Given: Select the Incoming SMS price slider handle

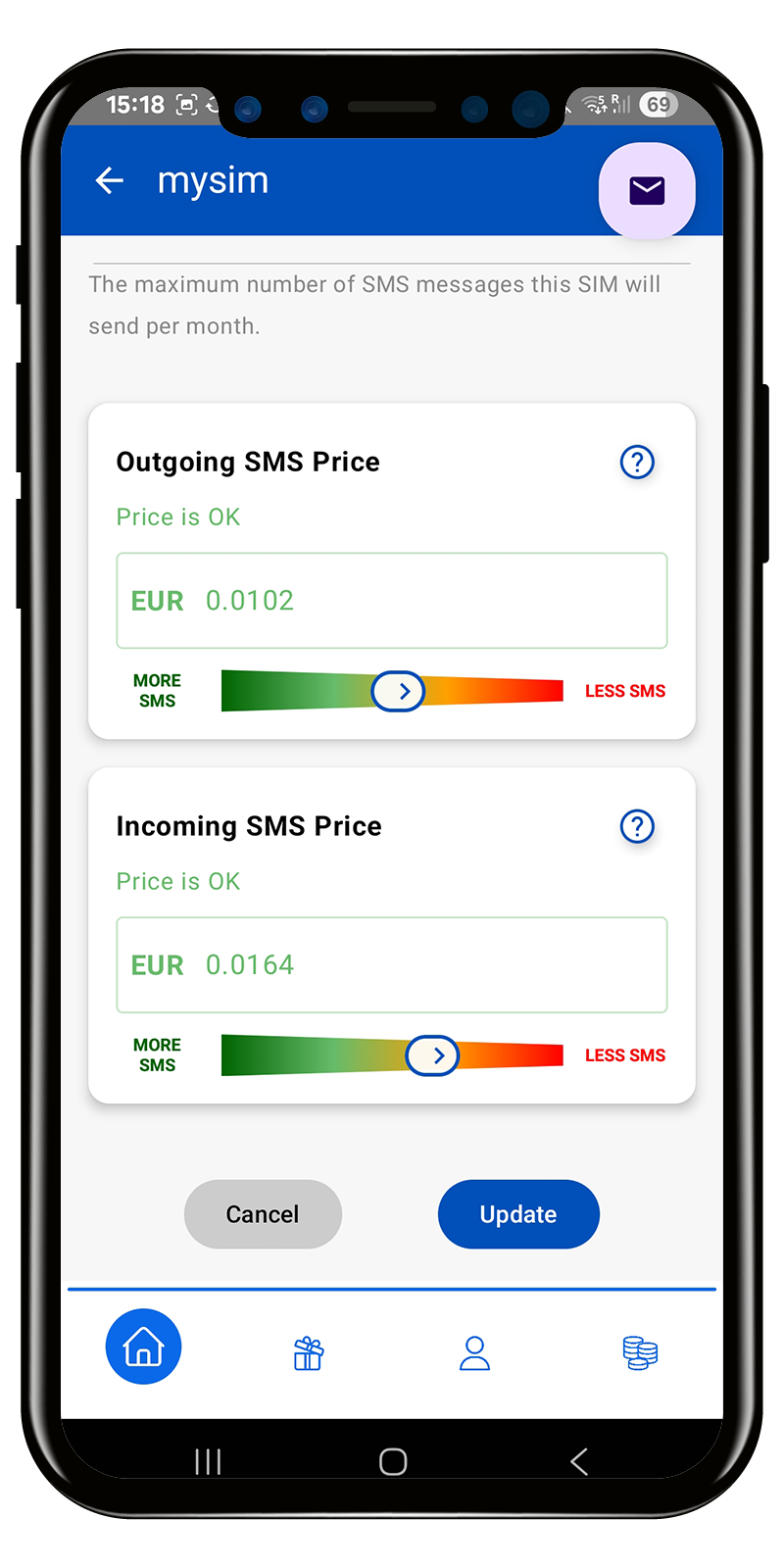Looking at the screenshot, I should 432,1055.
